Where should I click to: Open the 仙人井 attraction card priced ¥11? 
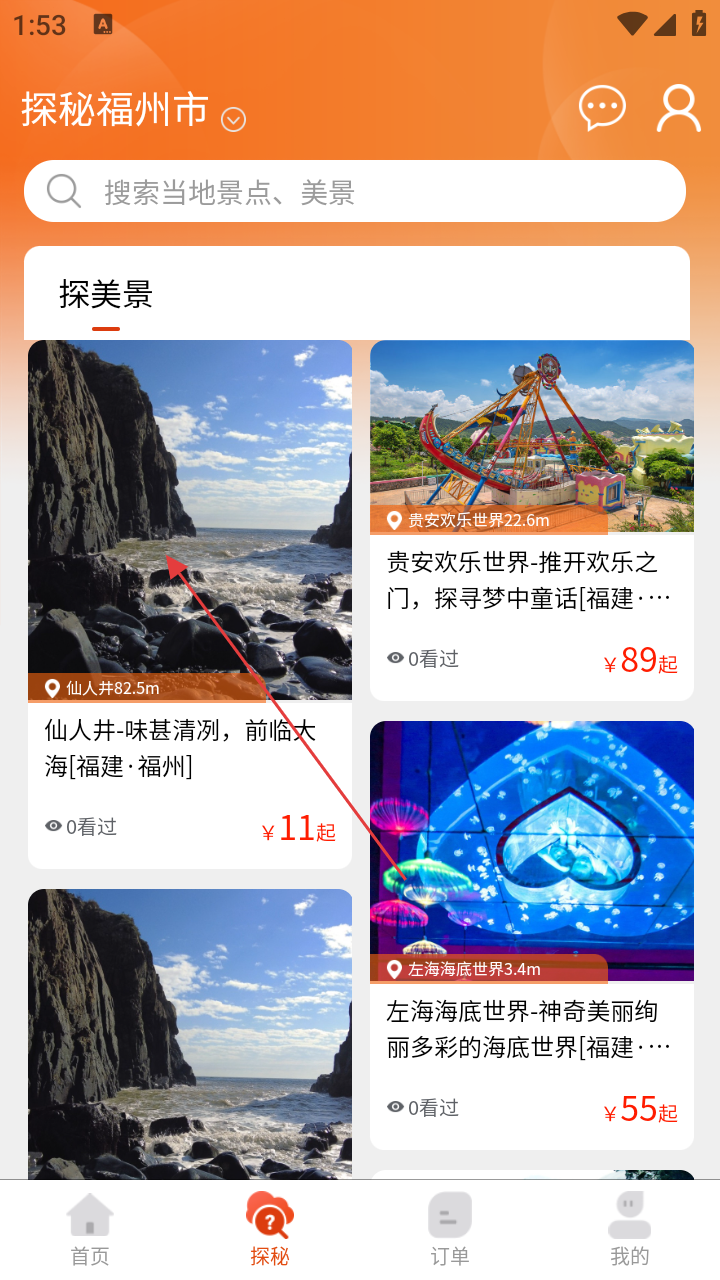click(x=190, y=604)
